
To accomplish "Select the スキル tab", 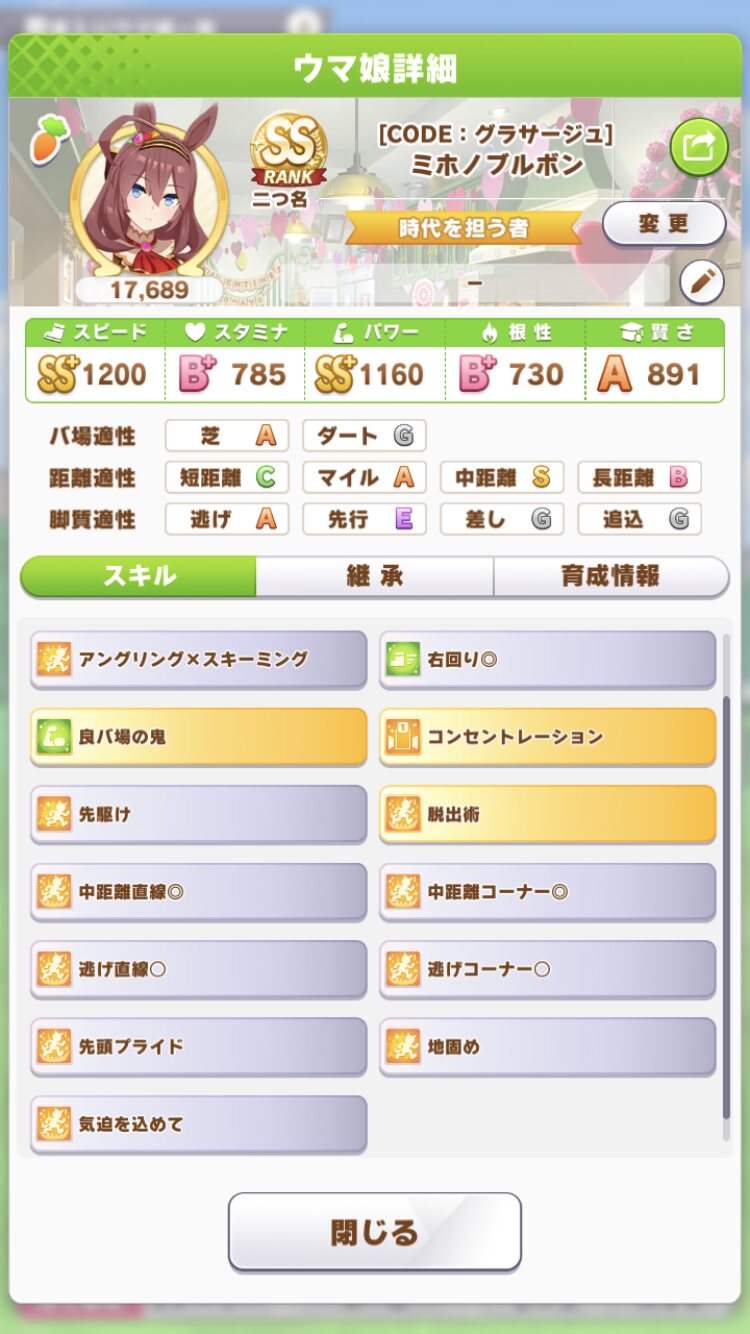I will click(139, 576).
